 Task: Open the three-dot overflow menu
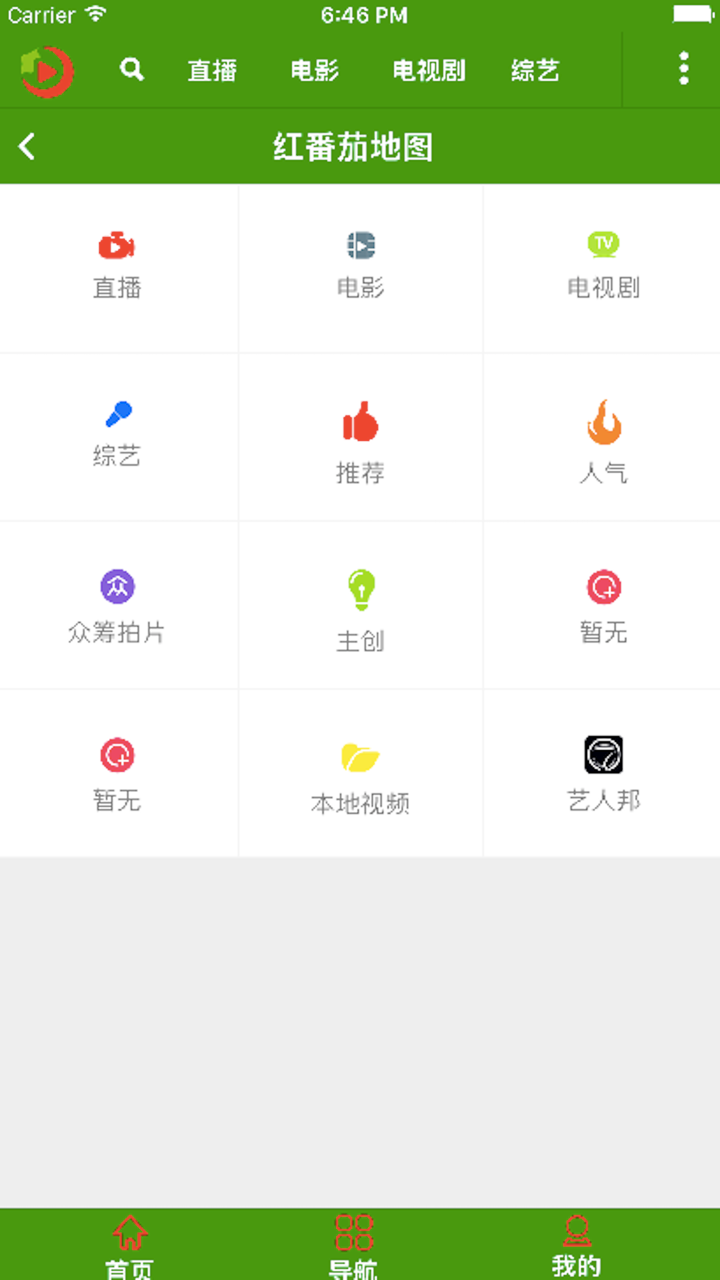[683, 69]
